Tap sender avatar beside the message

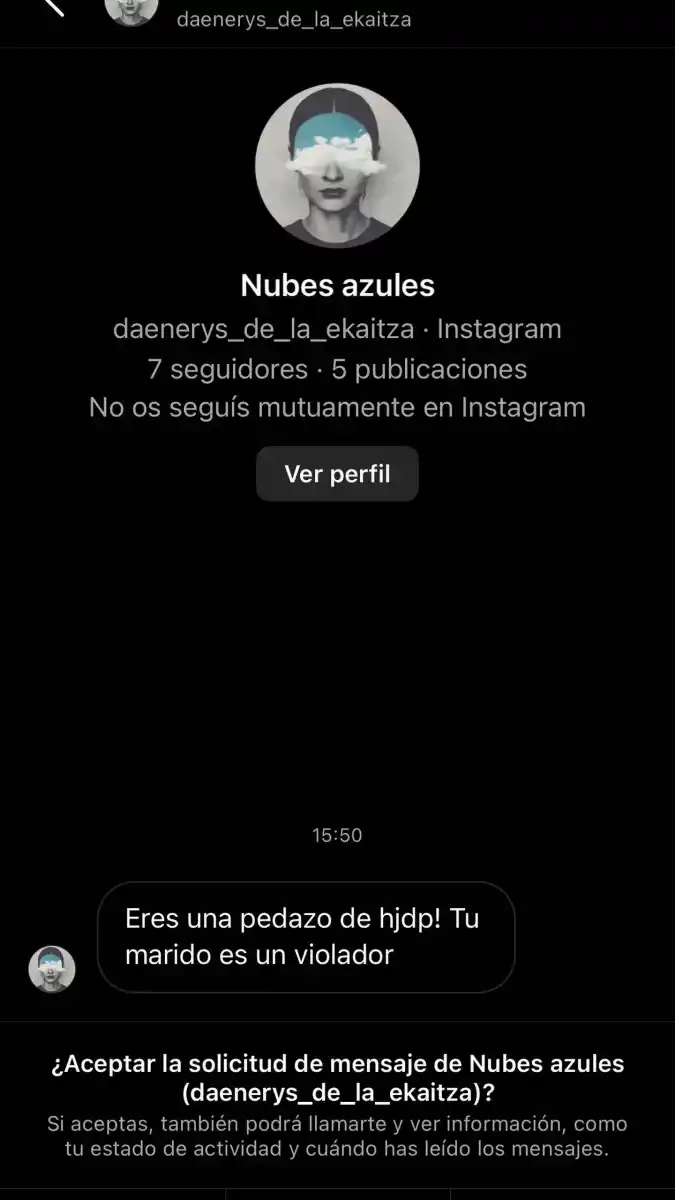tap(52, 969)
